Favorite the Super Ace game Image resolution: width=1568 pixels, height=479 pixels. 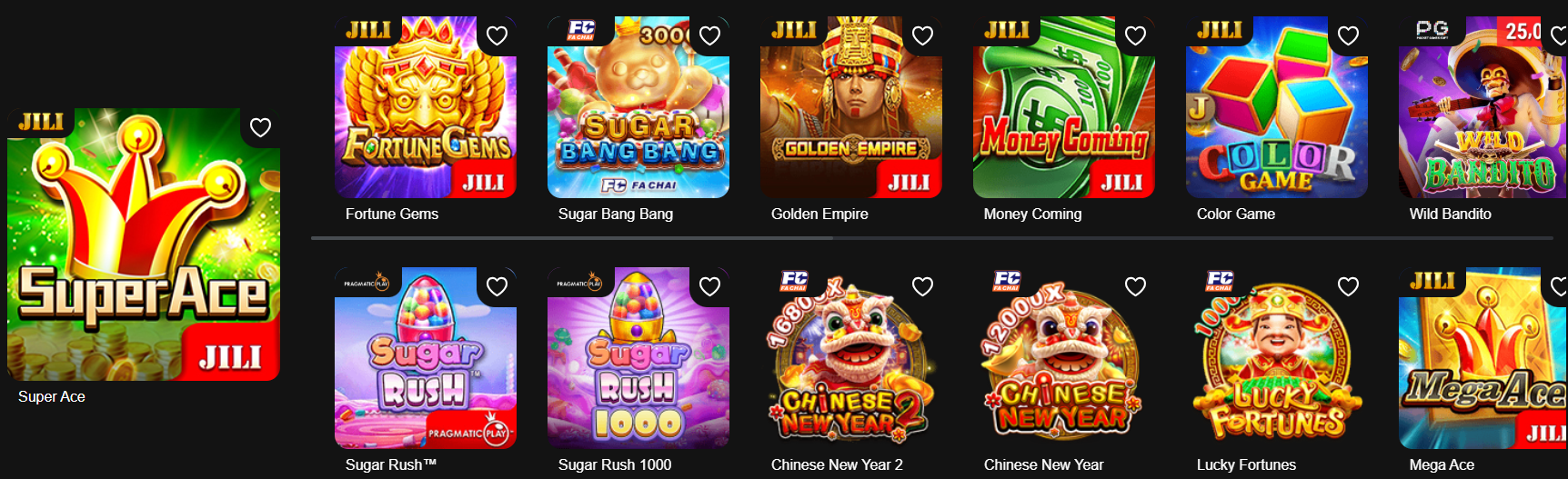[x=260, y=128]
